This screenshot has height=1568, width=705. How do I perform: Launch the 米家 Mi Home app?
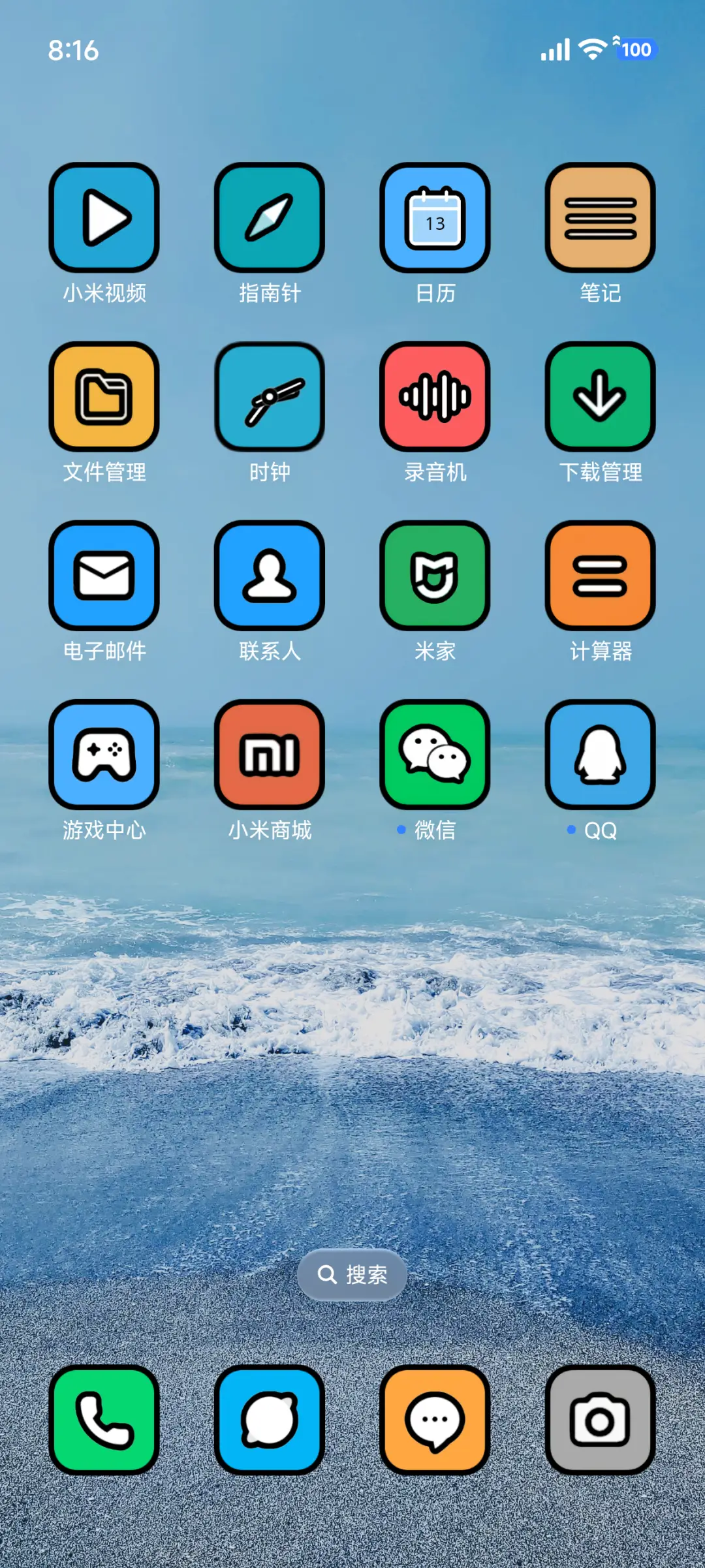click(x=435, y=575)
